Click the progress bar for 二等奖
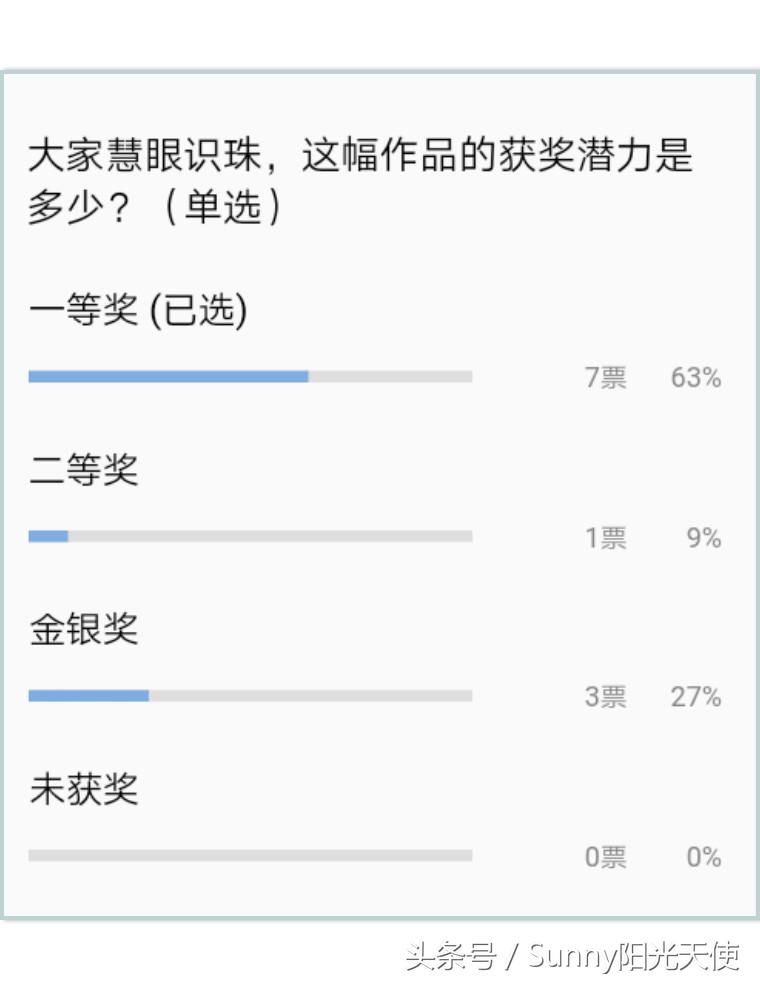760x988 pixels. 250,537
